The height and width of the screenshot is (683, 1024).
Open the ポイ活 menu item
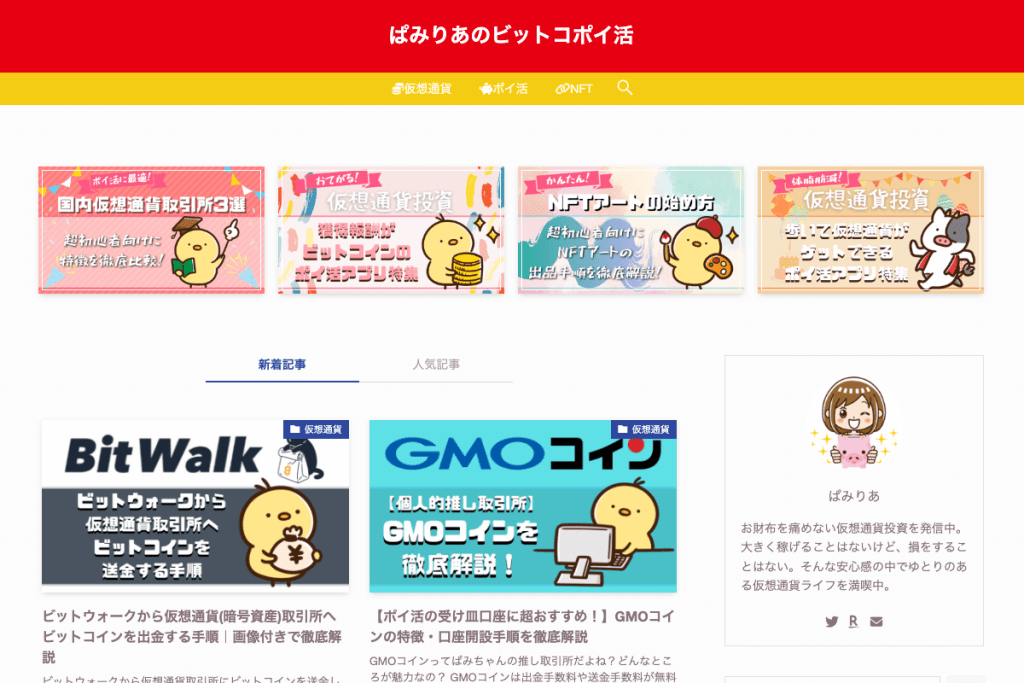504,89
